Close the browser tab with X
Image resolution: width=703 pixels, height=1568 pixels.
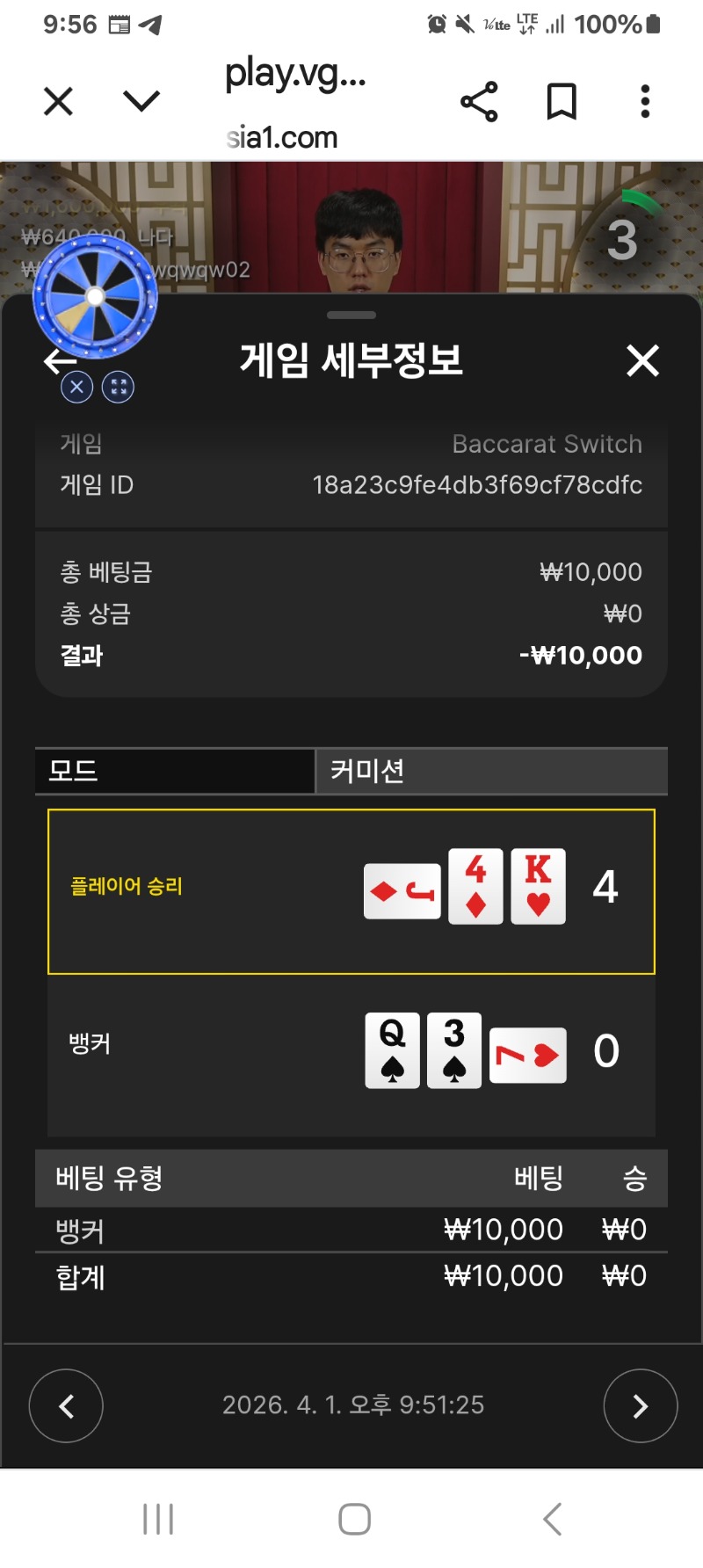(58, 101)
